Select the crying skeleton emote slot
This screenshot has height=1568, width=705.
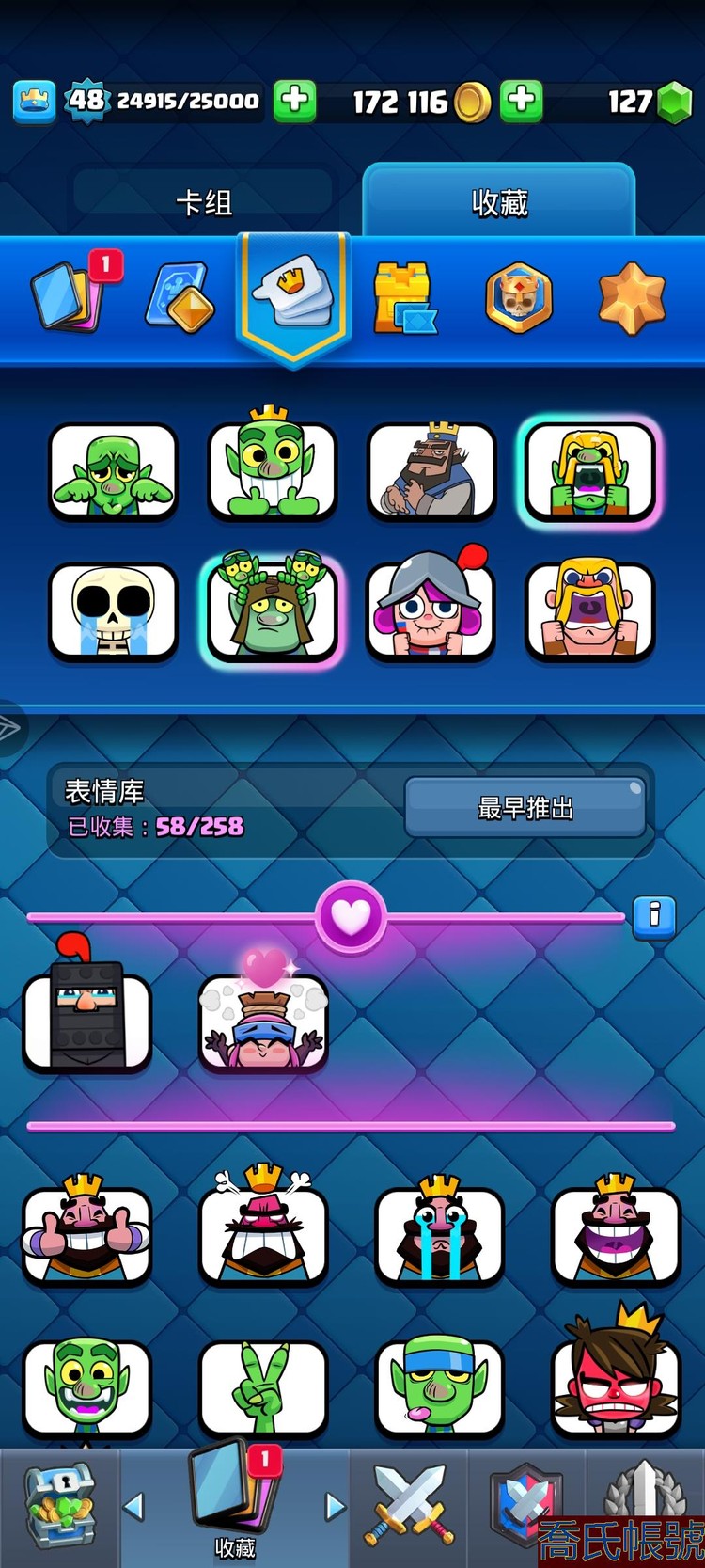click(x=113, y=611)
